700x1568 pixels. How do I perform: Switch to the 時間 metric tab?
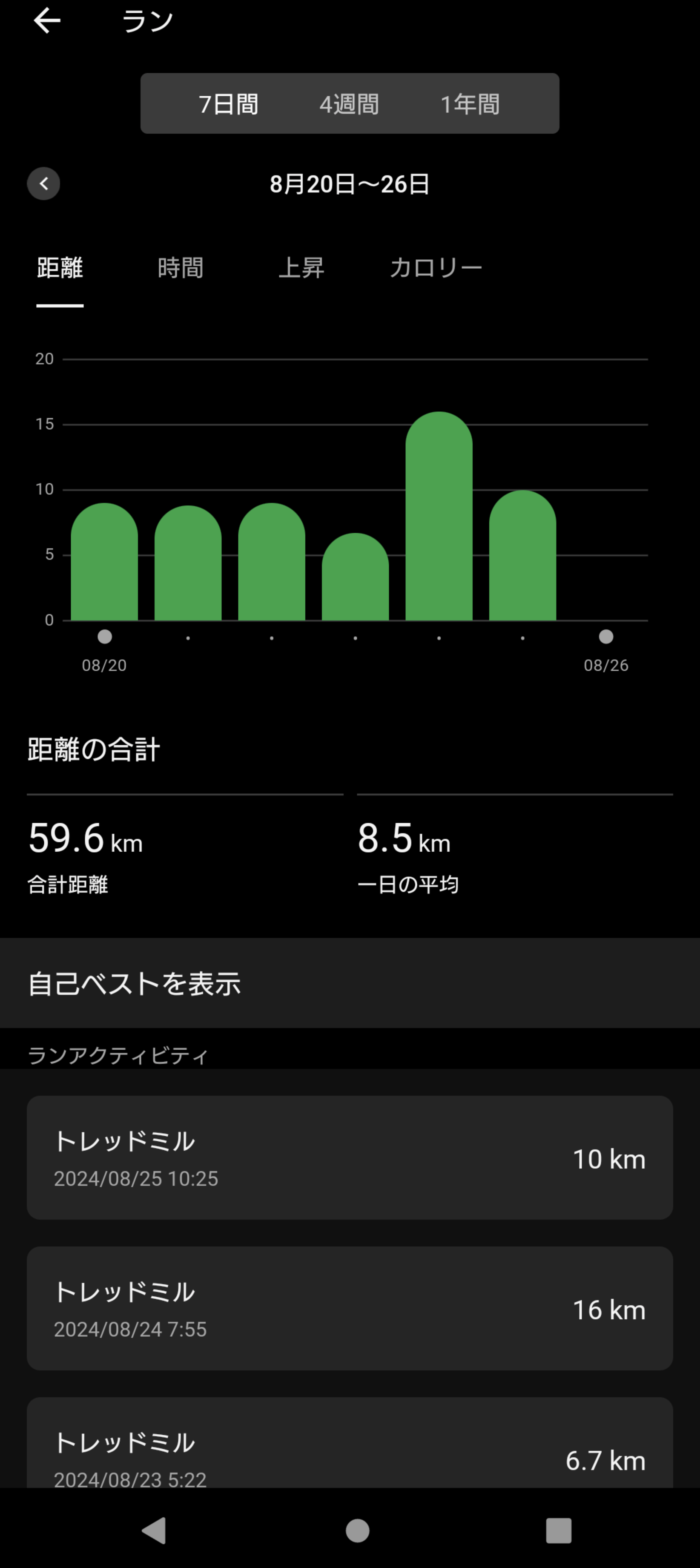coord(180,268)
